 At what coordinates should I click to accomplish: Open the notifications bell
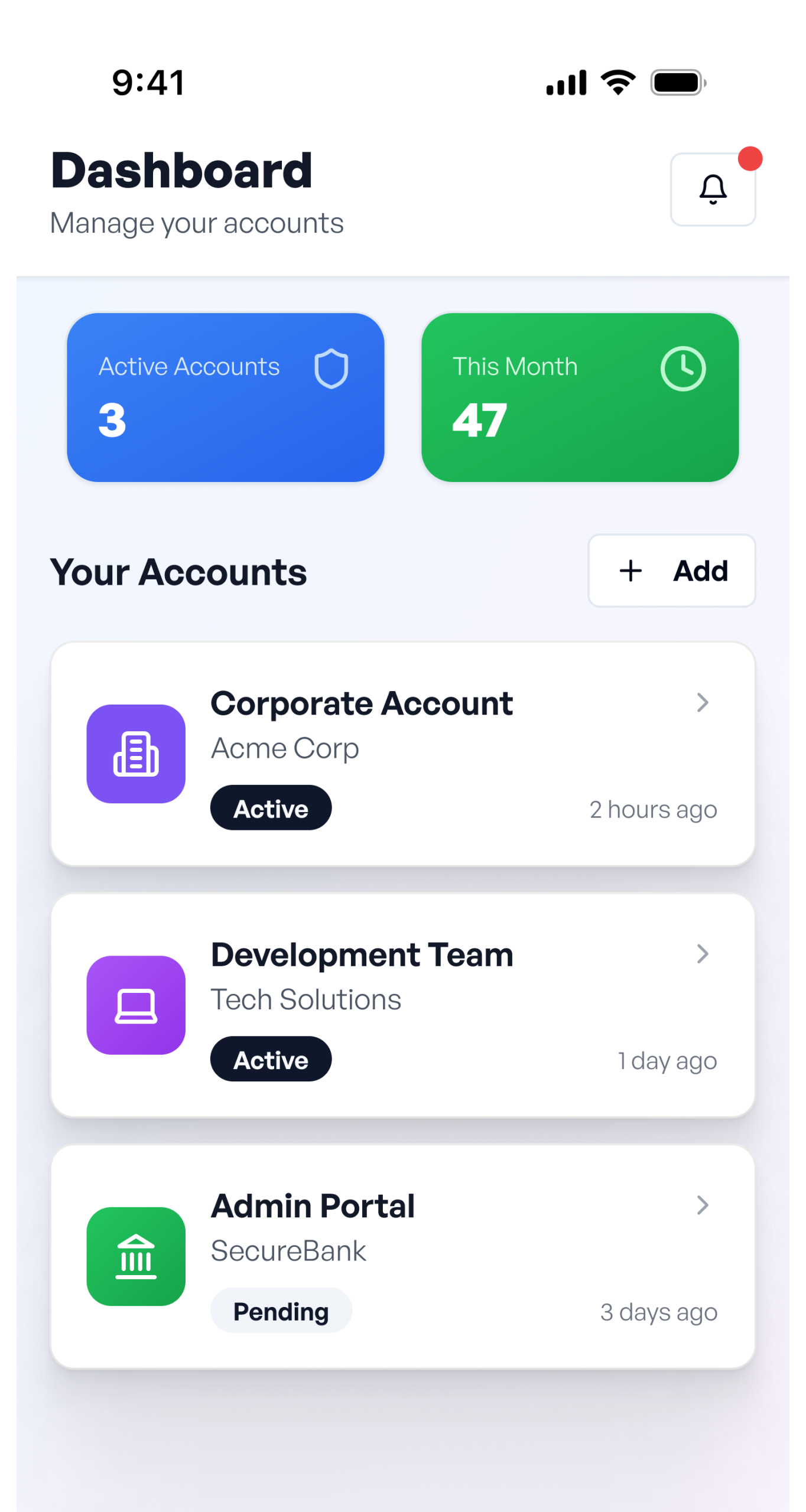click(x=713, y=190)
